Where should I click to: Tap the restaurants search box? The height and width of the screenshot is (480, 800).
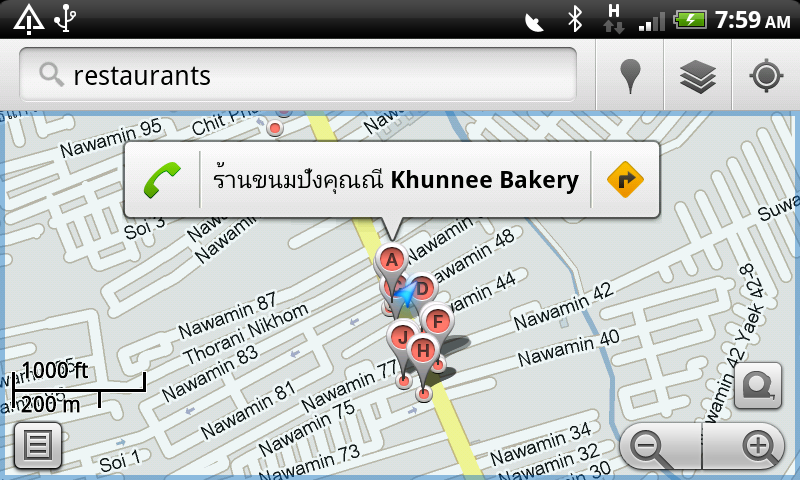tap(298, 75)
